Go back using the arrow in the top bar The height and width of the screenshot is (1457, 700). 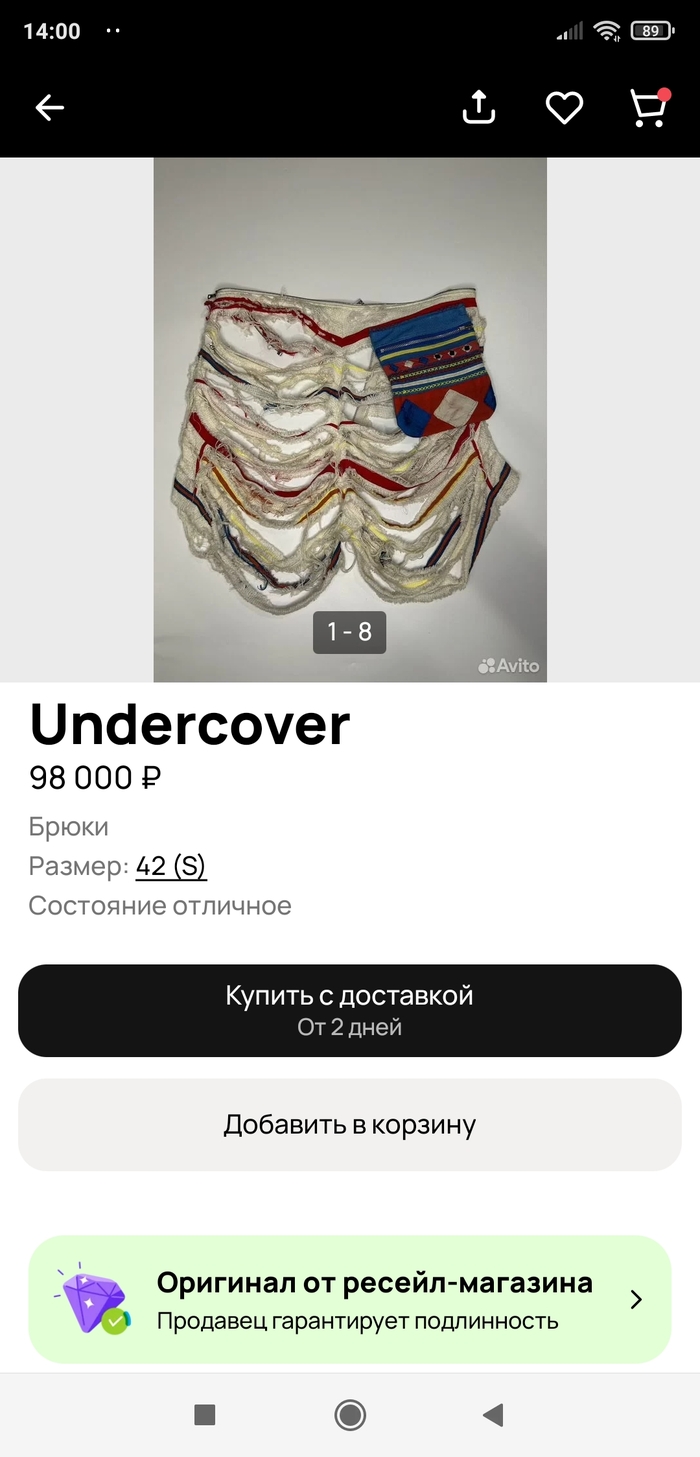point(49,108)
